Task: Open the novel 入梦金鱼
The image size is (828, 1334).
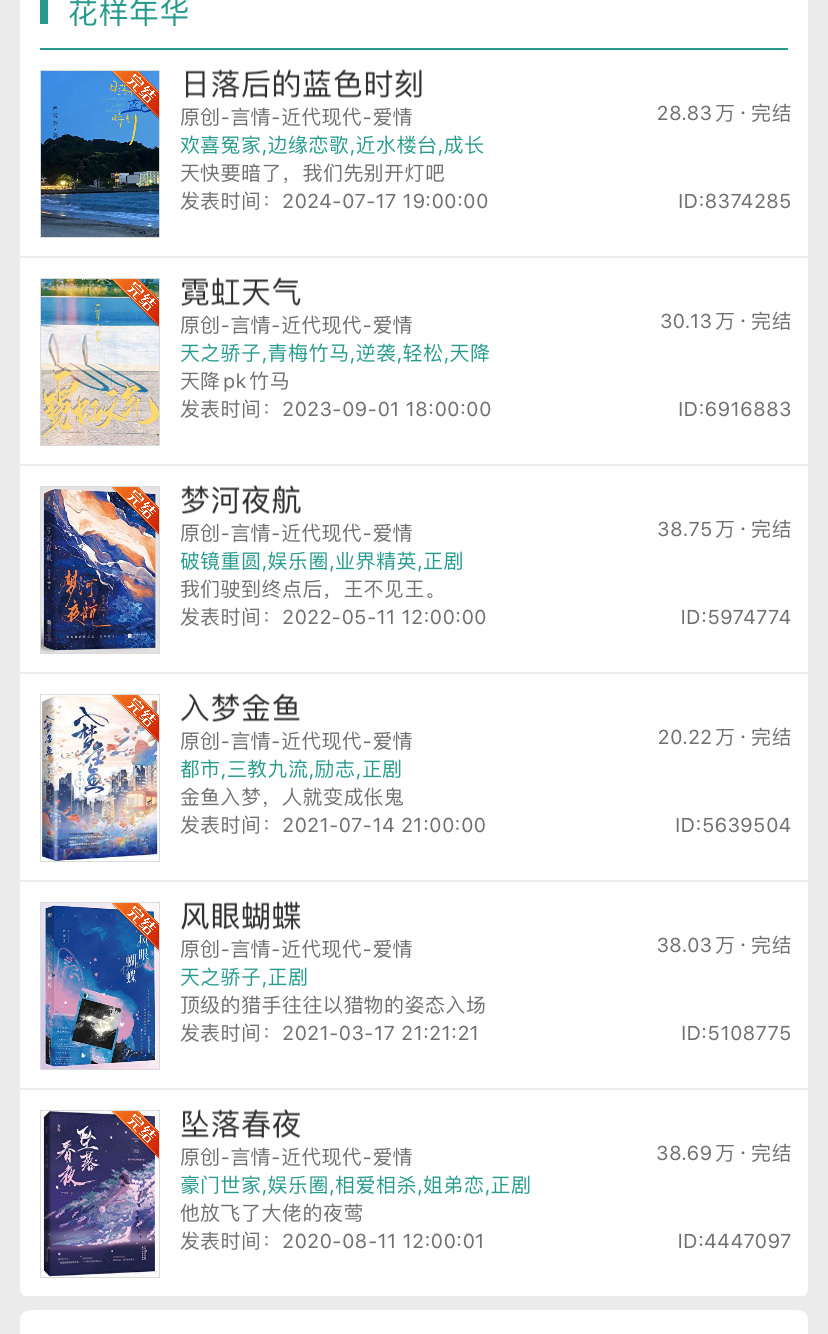Action: point(414,778)
